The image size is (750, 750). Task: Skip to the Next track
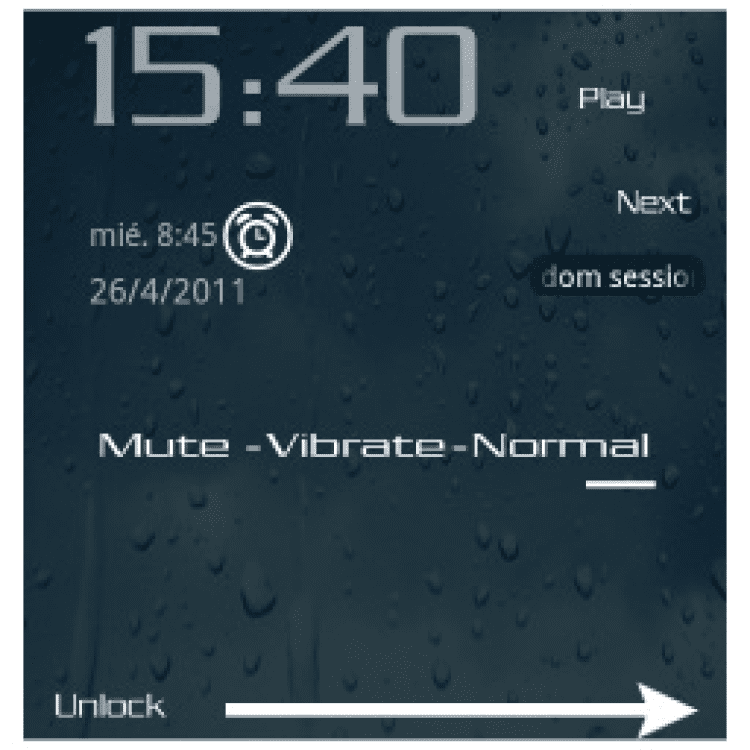[652, 203]
